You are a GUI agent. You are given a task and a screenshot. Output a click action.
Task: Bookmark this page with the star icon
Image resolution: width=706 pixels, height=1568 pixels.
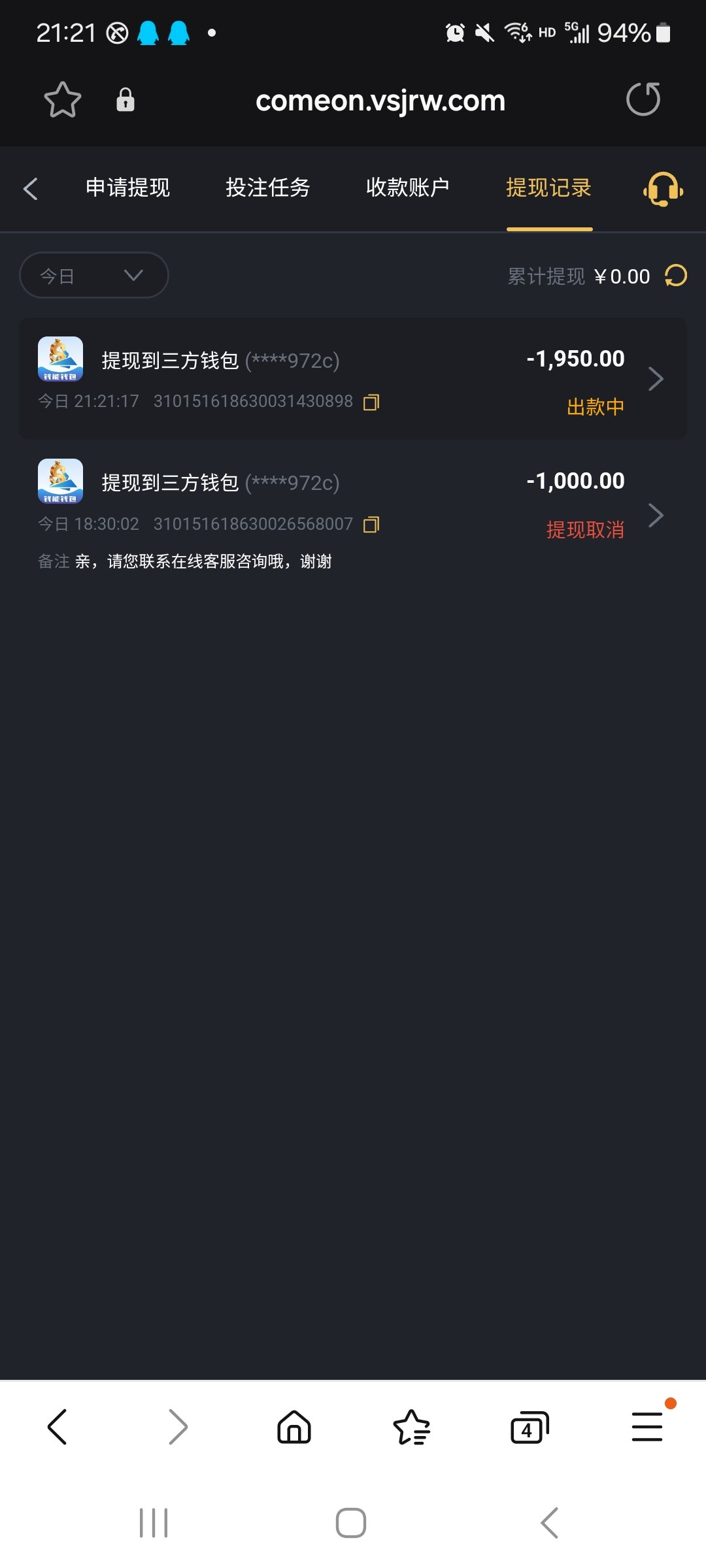[62, 100]
